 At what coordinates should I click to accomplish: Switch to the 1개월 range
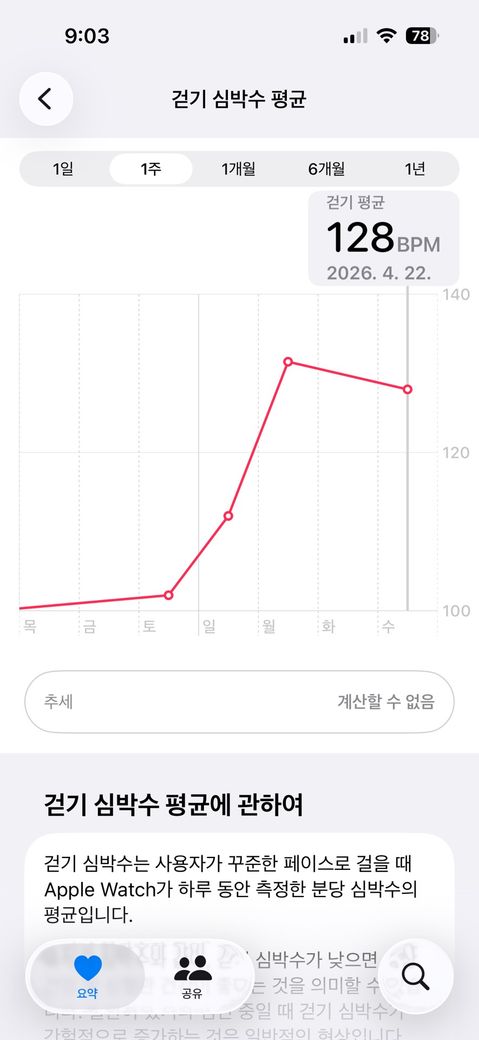click(x=238, y=169)
